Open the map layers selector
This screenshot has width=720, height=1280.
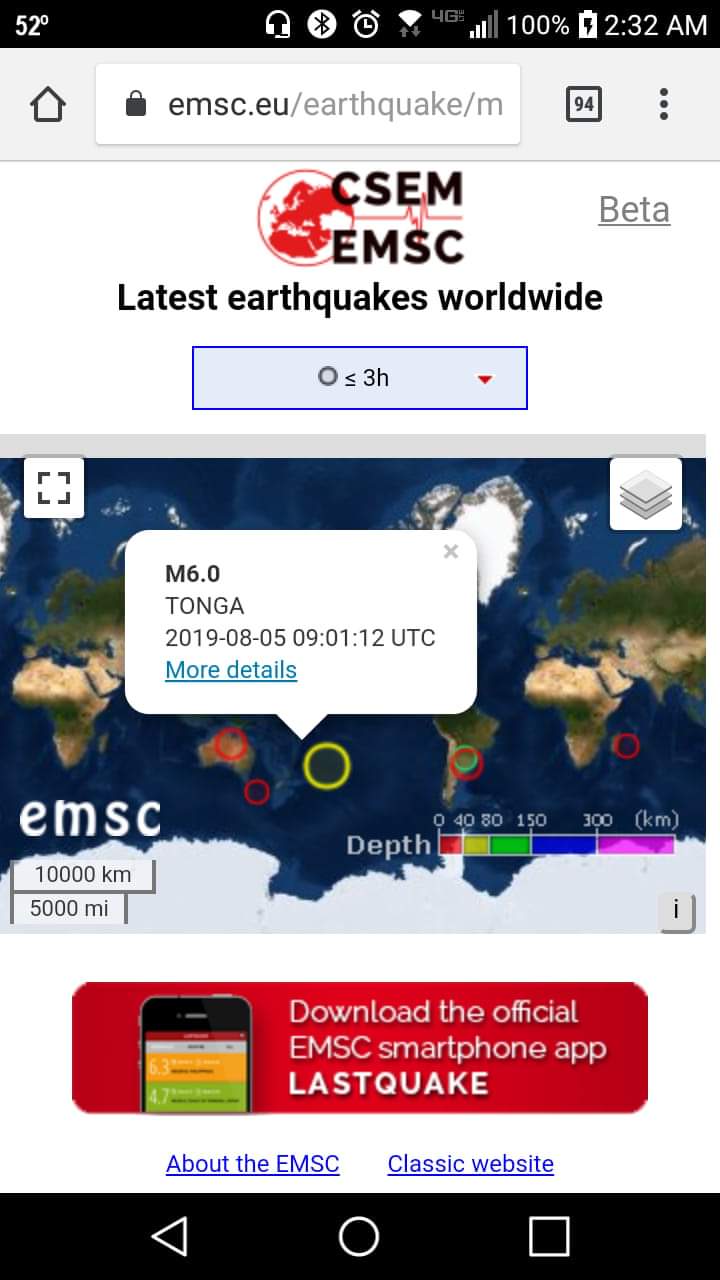pos(646,494)
